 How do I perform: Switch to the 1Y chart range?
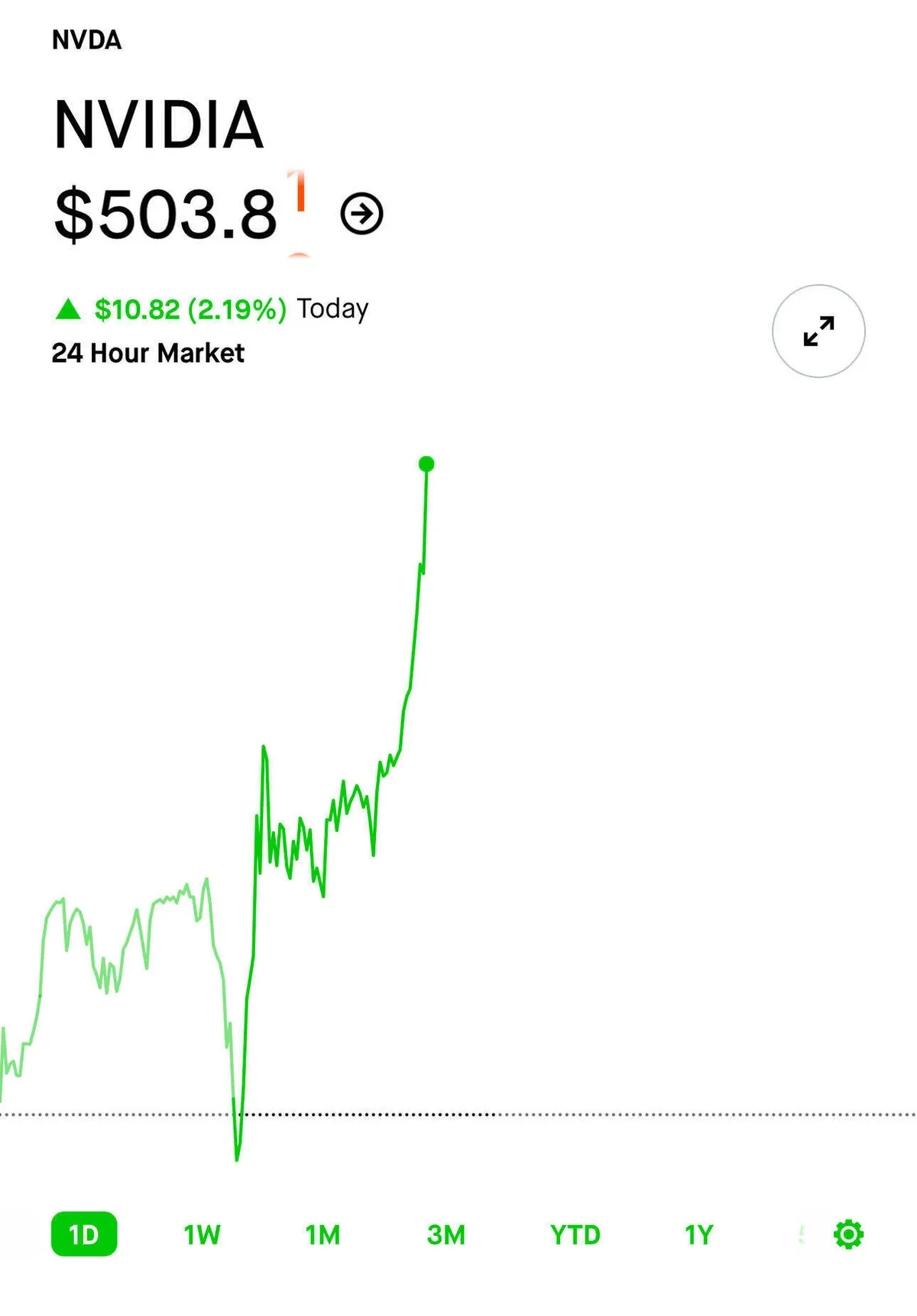pyautogui.click(x=698, y=1235)
